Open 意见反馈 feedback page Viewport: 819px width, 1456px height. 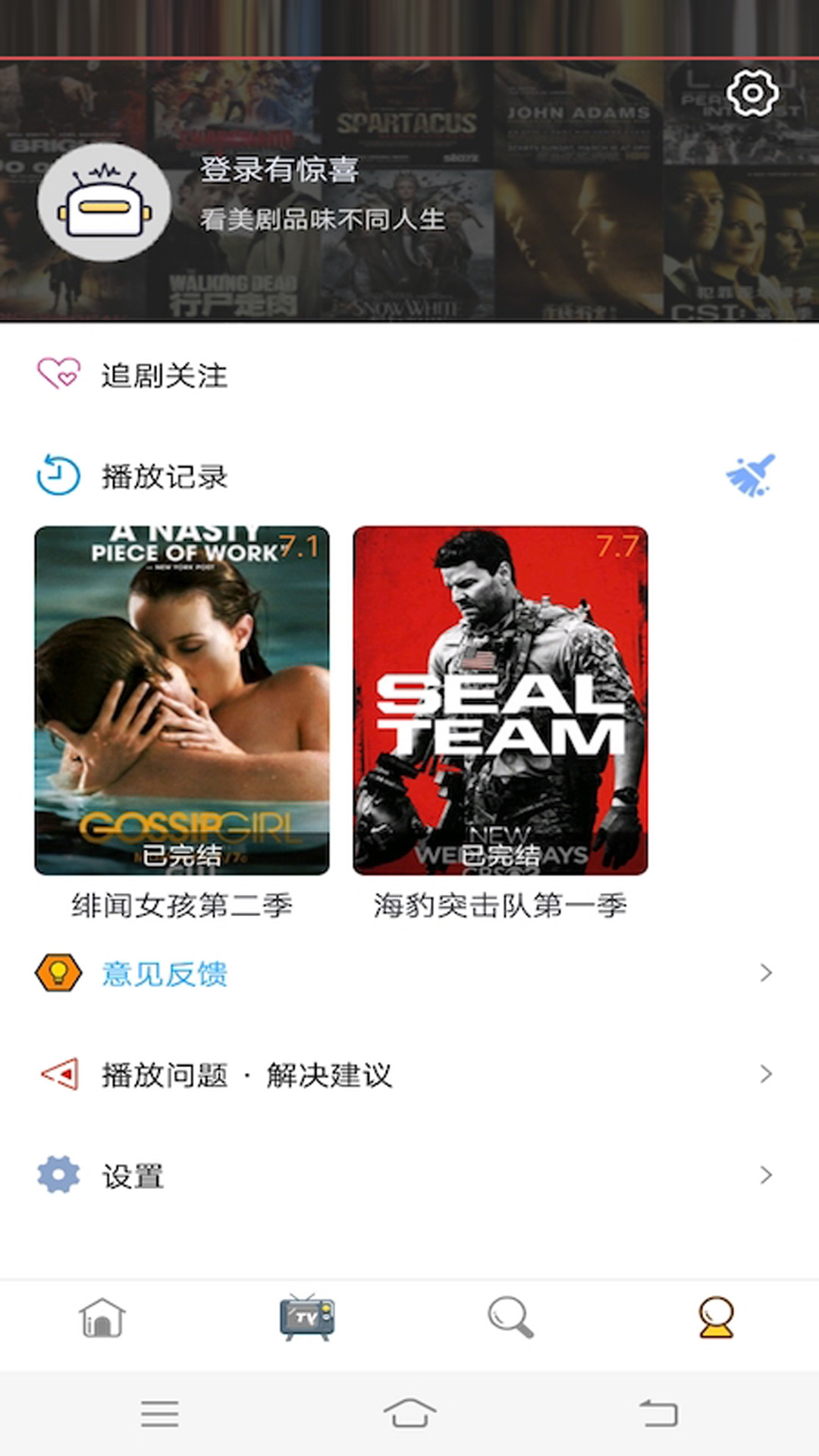tap(164, 974)
